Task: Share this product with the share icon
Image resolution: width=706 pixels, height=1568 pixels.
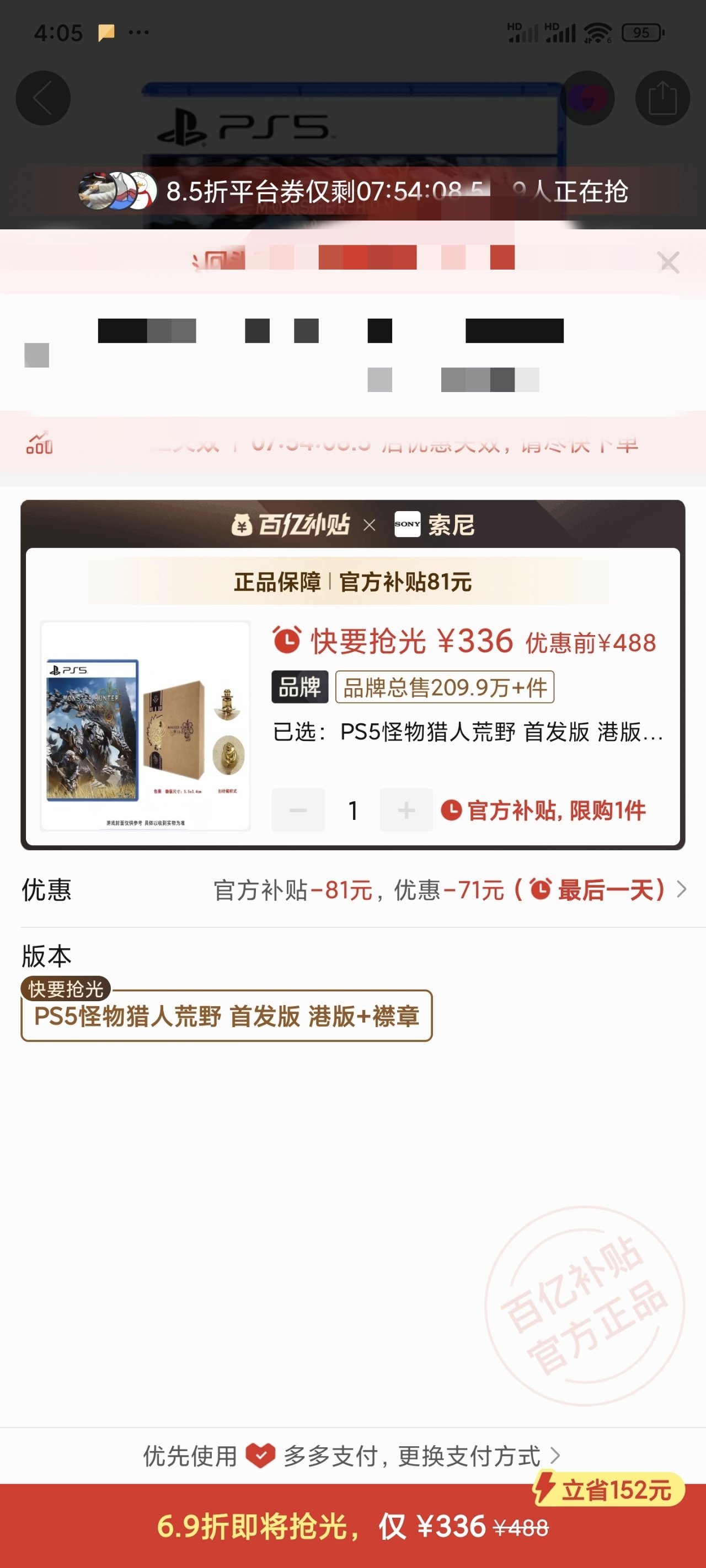Action: click(662, 98)
